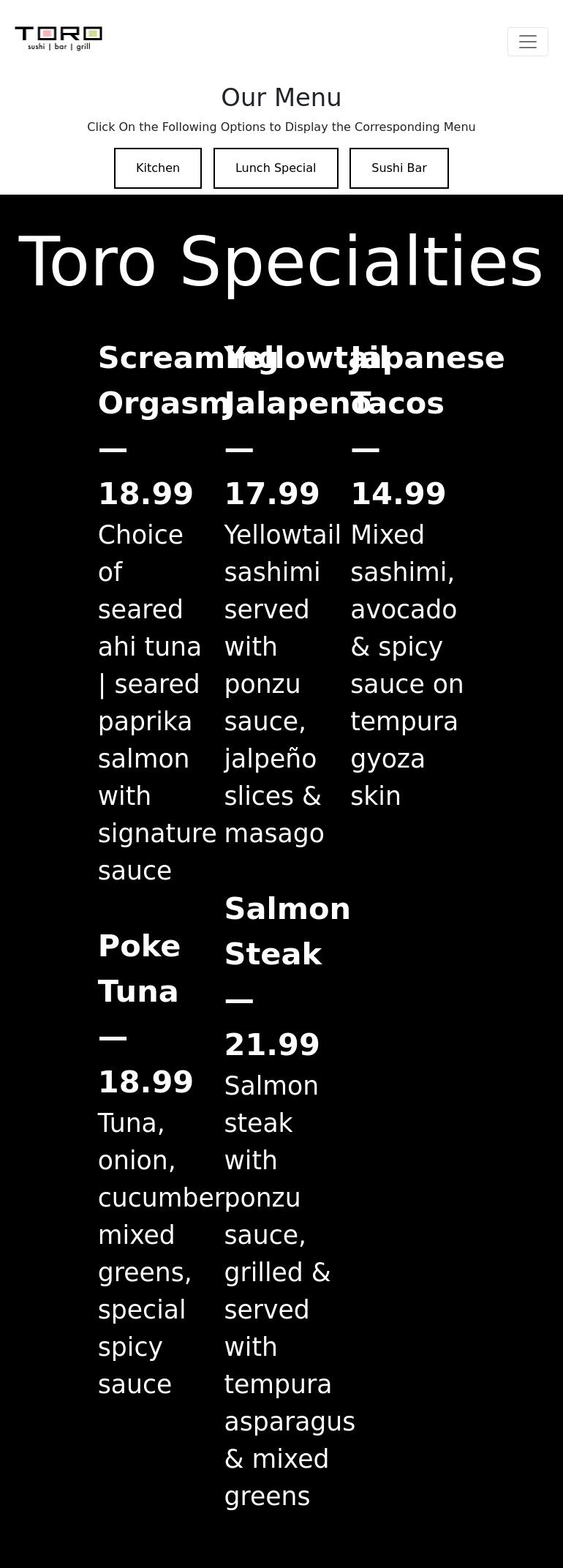Open the hamburger navigation menu
The height and width of the screenshot is (1568, 563).
527,42
